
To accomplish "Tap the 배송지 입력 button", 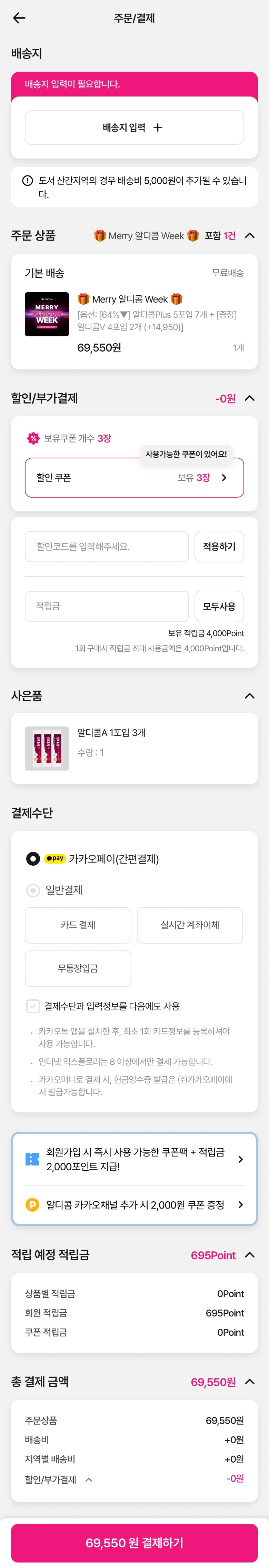I will 134,127.
